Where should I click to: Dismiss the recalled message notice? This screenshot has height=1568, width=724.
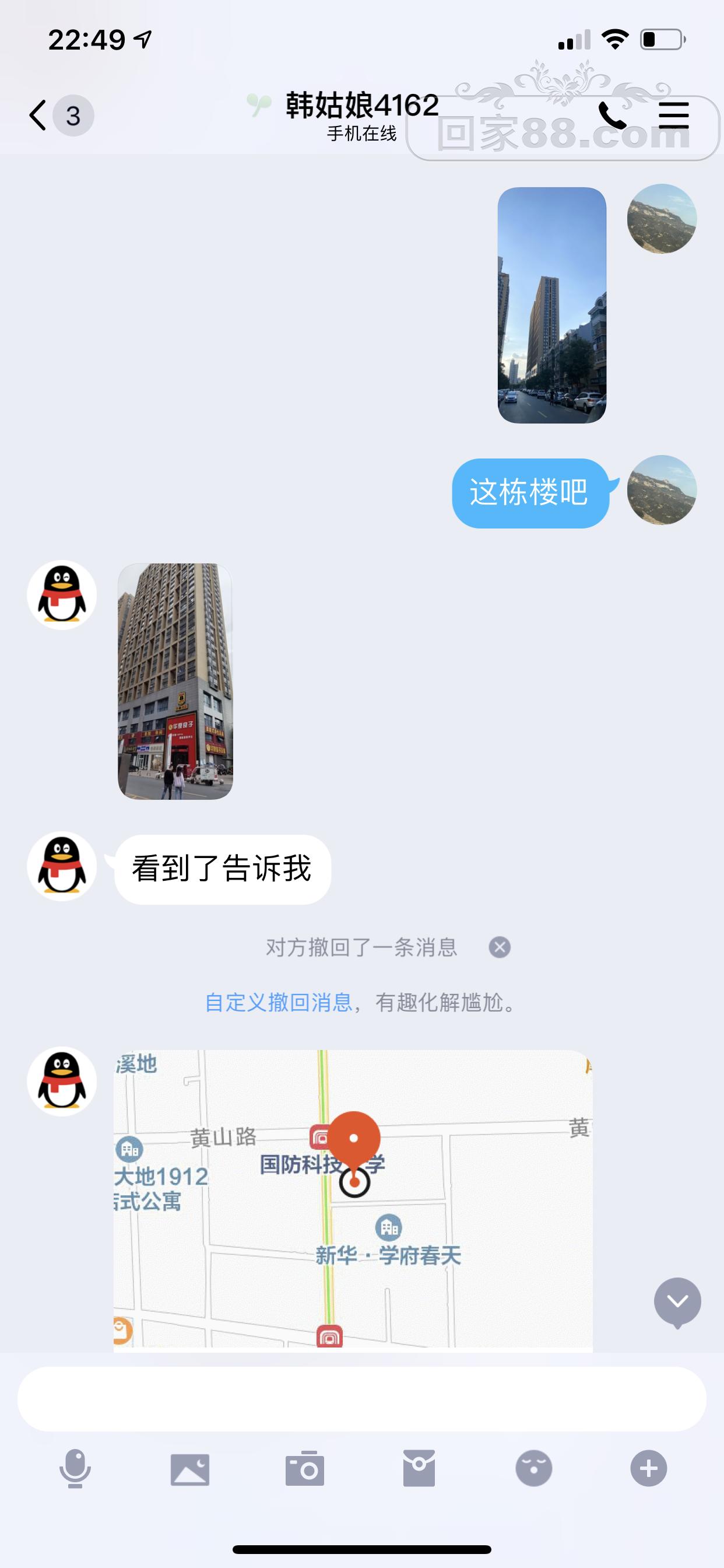coord(499,947)
